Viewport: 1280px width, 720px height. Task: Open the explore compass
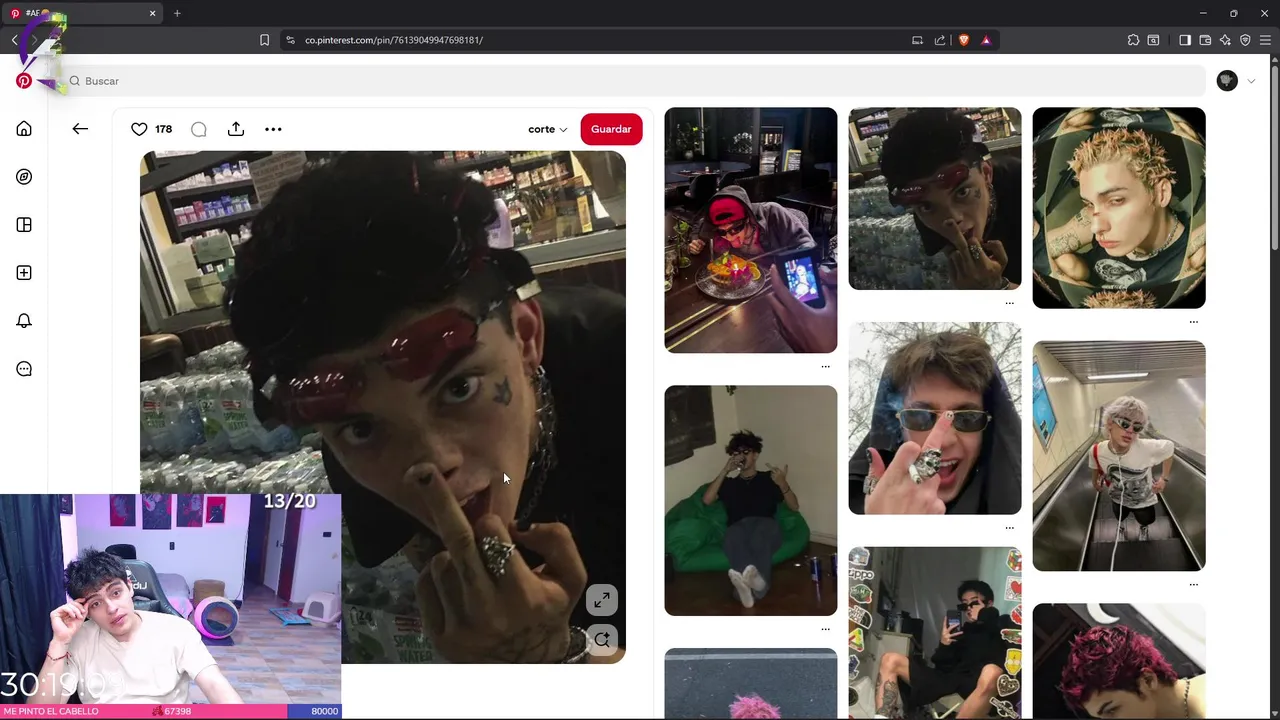coord(24,177)
